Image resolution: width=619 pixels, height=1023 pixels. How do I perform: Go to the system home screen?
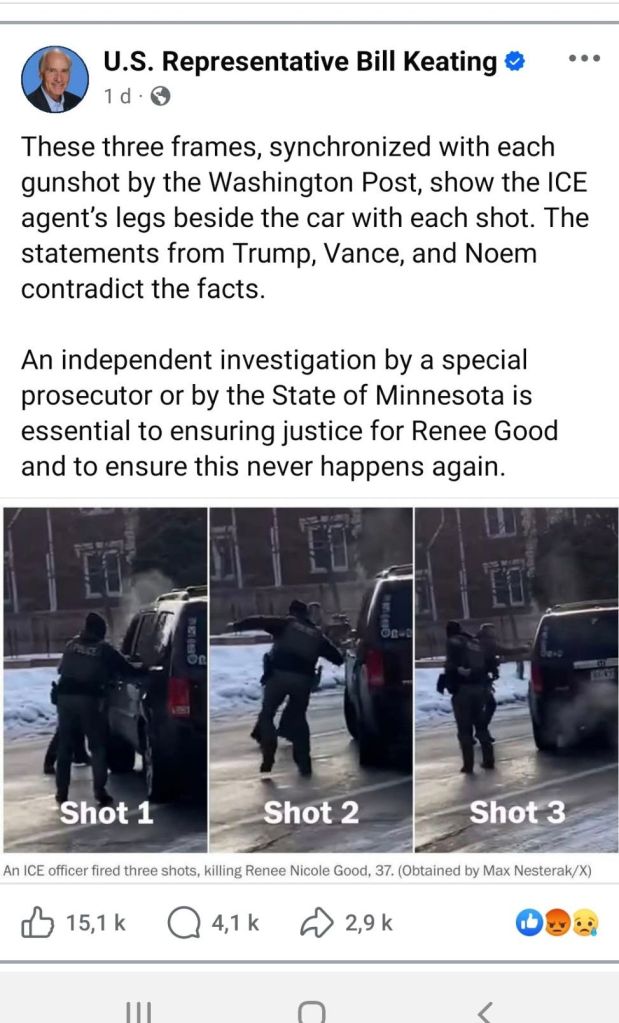(311, 1011)
